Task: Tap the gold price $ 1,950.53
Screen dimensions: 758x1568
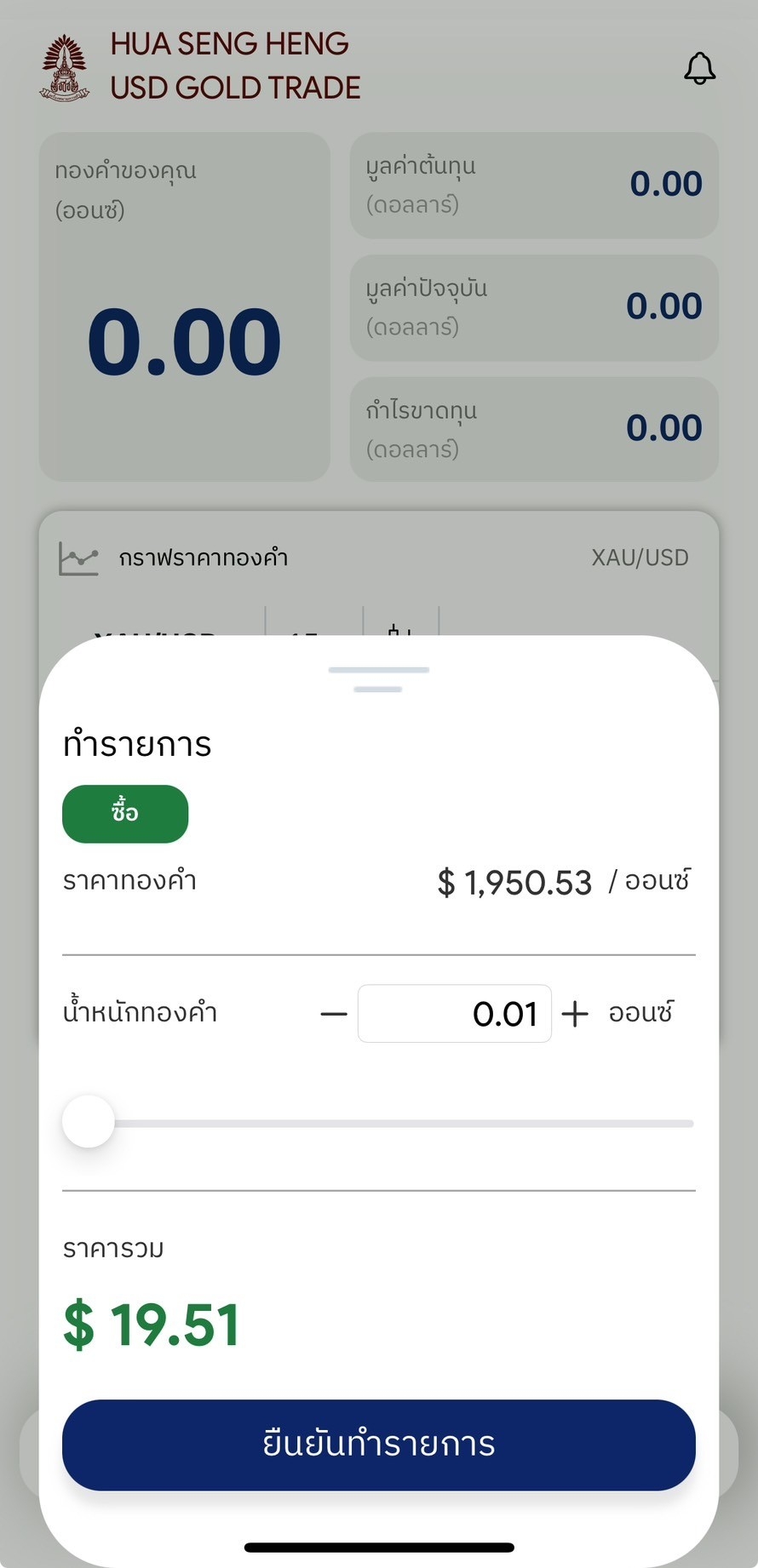Action: 514,883
